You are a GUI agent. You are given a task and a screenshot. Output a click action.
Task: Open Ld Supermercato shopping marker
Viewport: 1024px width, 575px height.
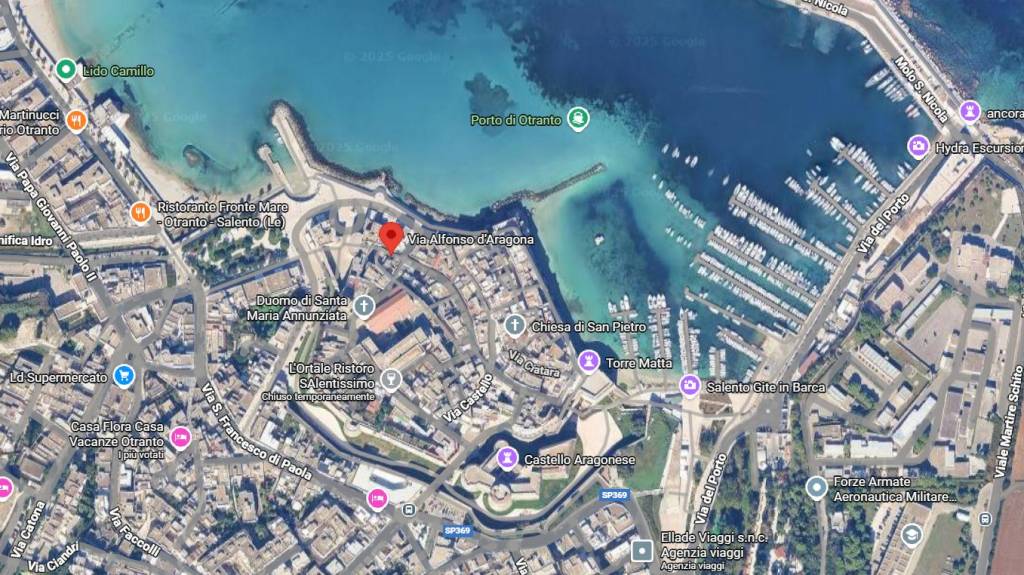click(x=124, y=376)
